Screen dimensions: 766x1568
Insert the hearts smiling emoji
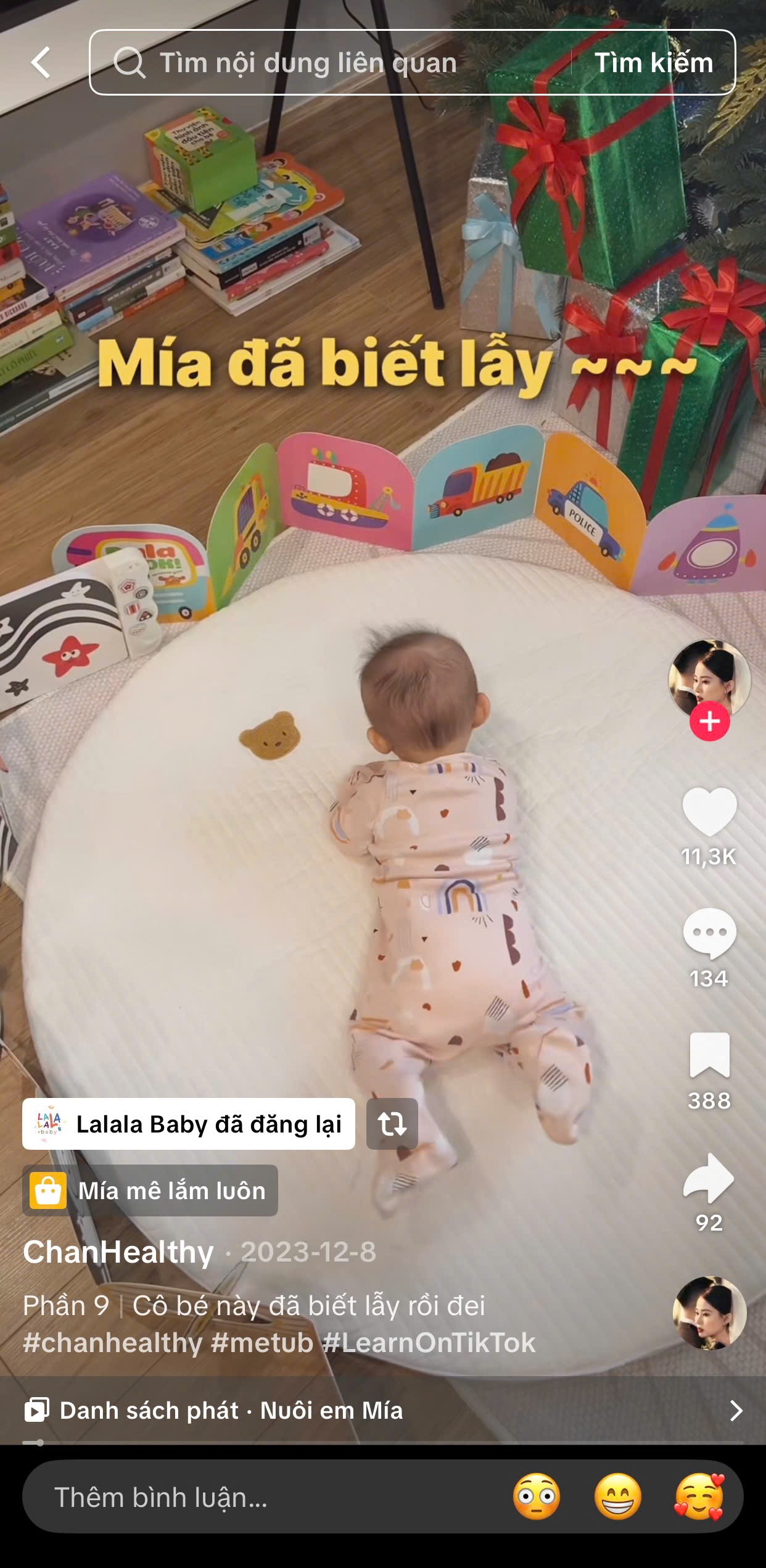tap(699, 1497)
